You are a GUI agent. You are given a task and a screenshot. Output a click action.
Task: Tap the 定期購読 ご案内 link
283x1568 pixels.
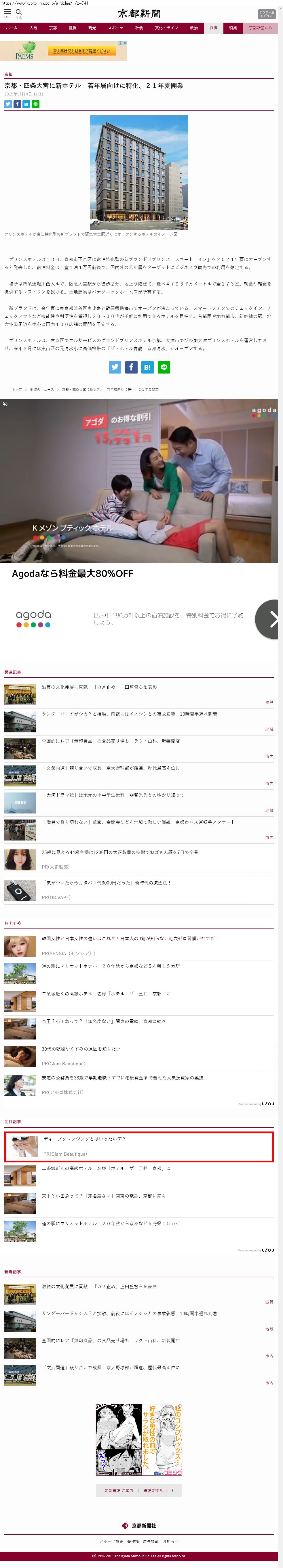point(118,1491)
